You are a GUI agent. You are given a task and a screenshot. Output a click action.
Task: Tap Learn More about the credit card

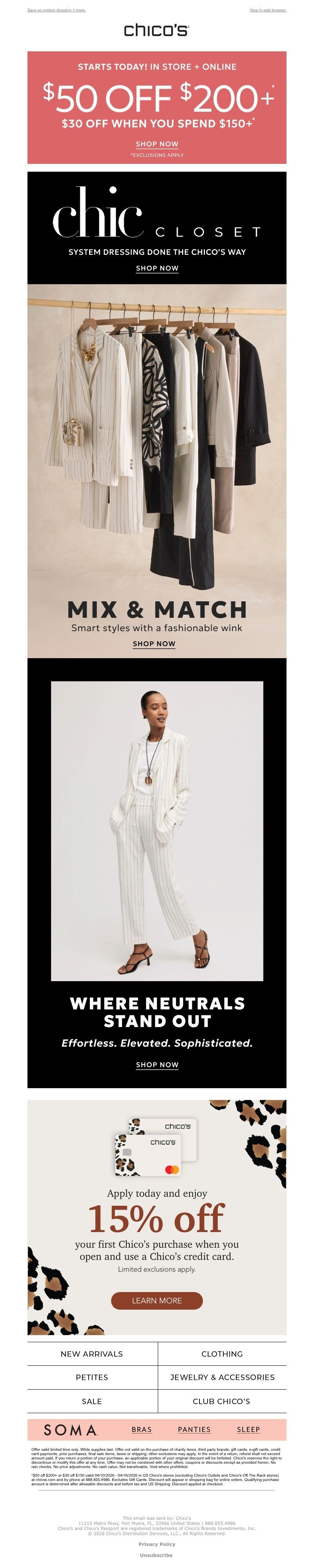coord(157,1301)
